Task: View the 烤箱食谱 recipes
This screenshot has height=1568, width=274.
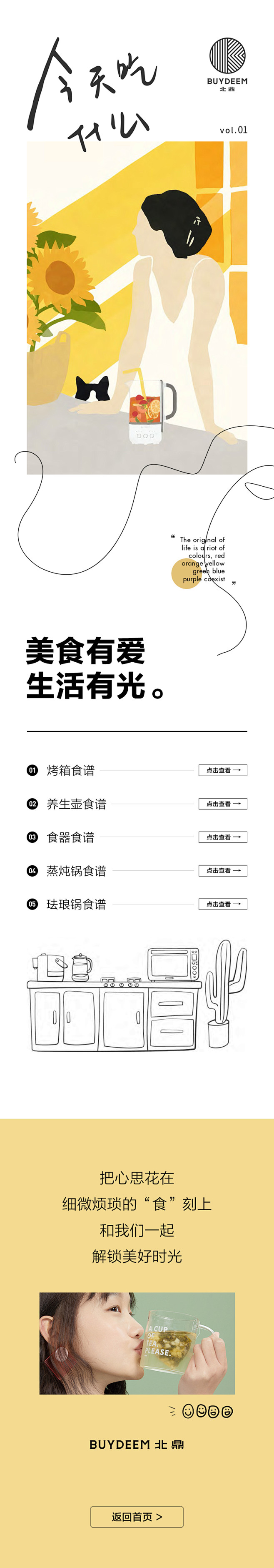Action: [222, 770]
